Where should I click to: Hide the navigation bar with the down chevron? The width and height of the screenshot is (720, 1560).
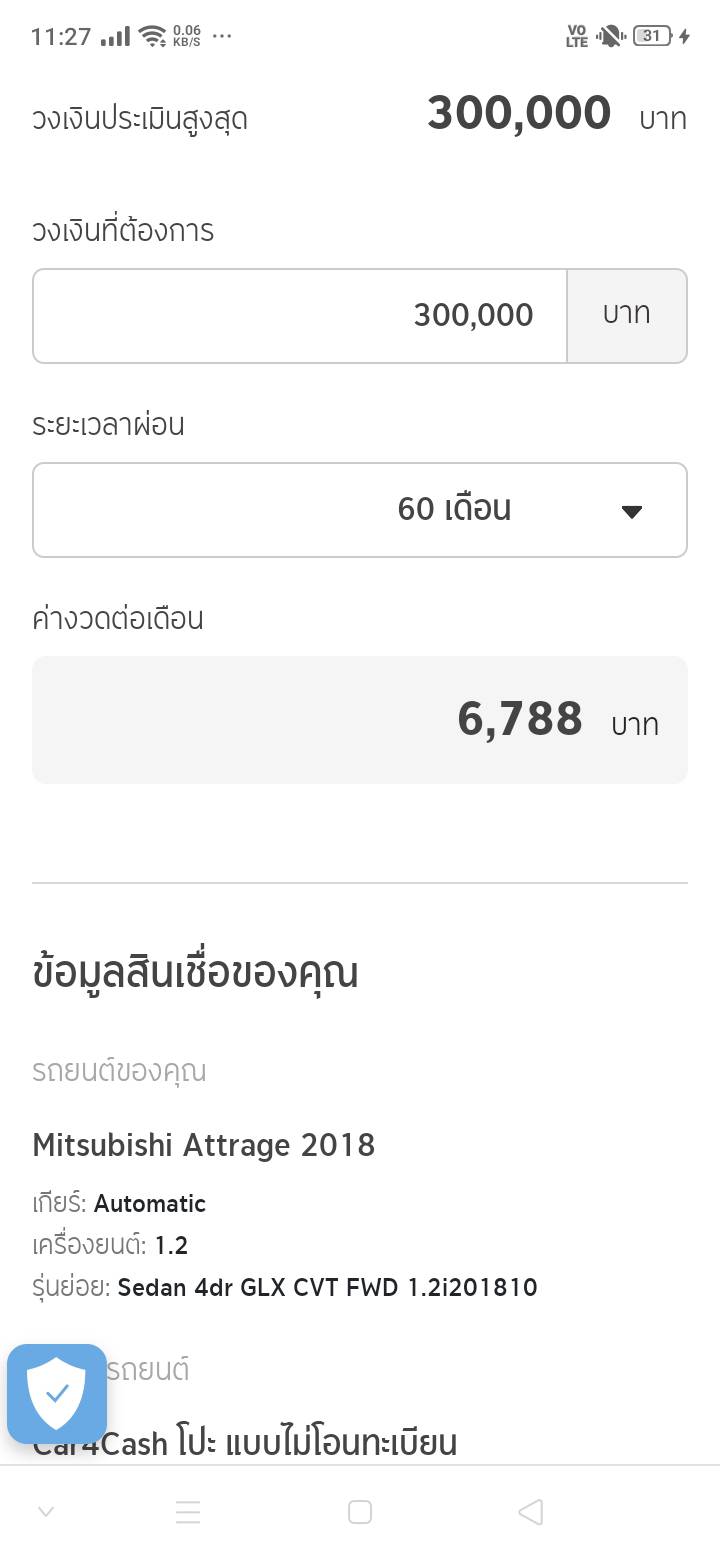pyautogui.click(x=46, y=1512)
